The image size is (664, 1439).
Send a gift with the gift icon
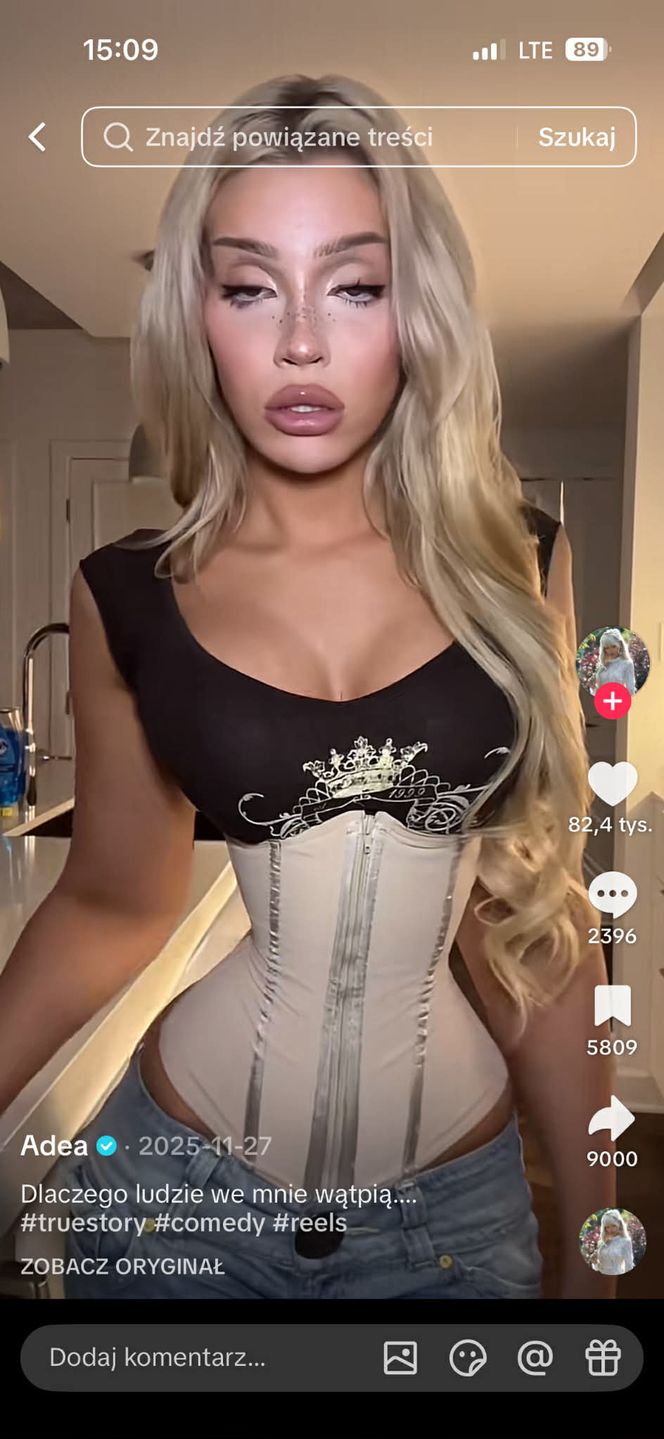tap(603, 1357)
